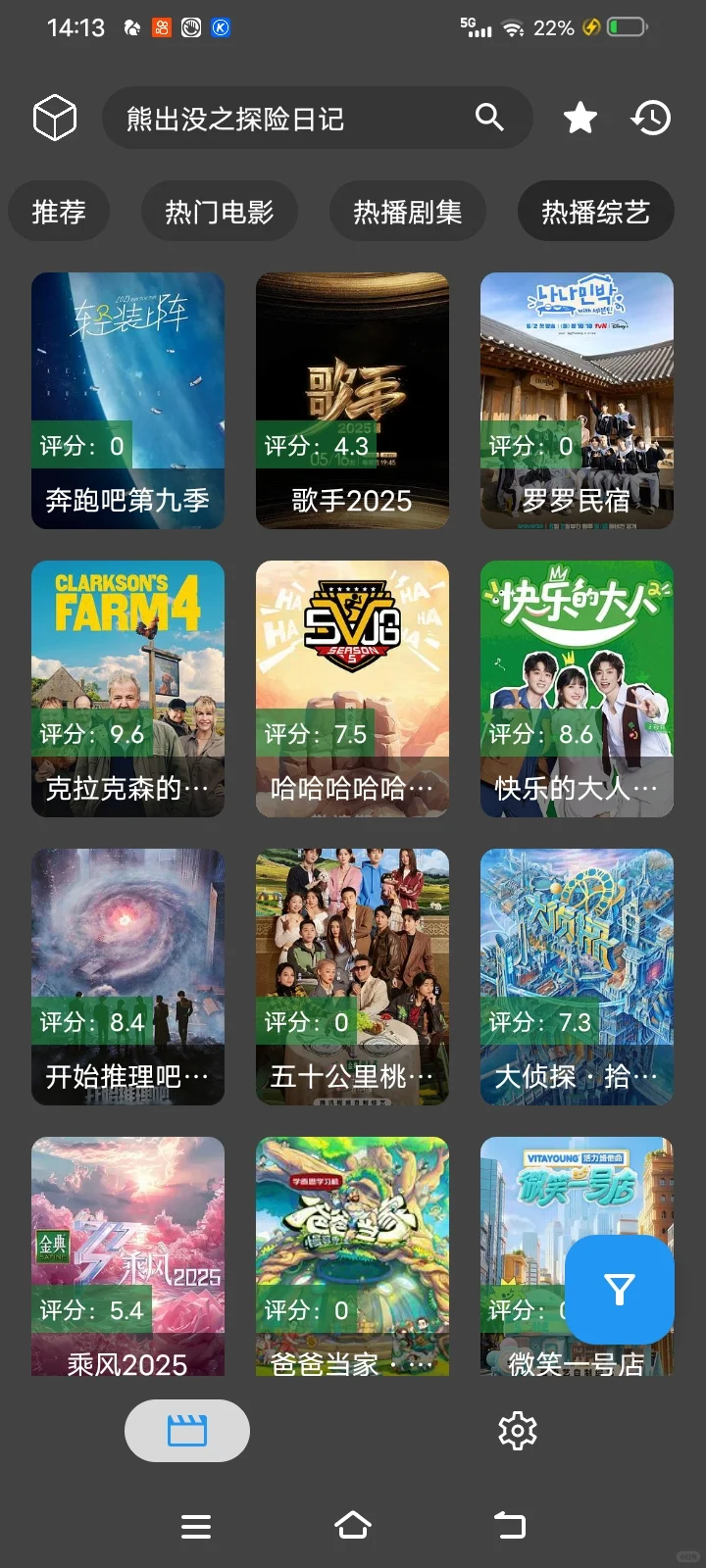Open the 开始推理吧 card
This screenshot has width=706, height=1568.
click(127, 977)
